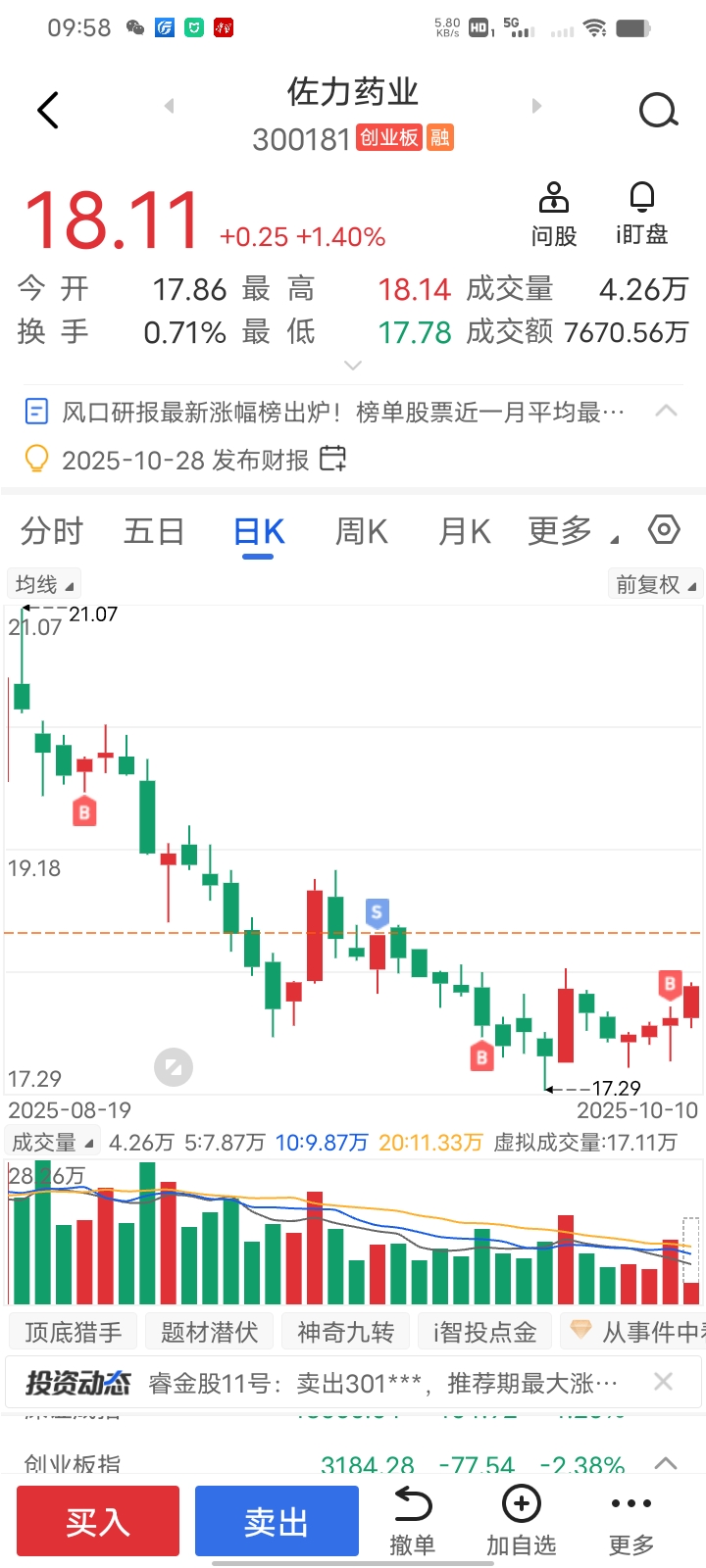
Task: Switch to 分时 chart tab
Action: click(52, 531)
